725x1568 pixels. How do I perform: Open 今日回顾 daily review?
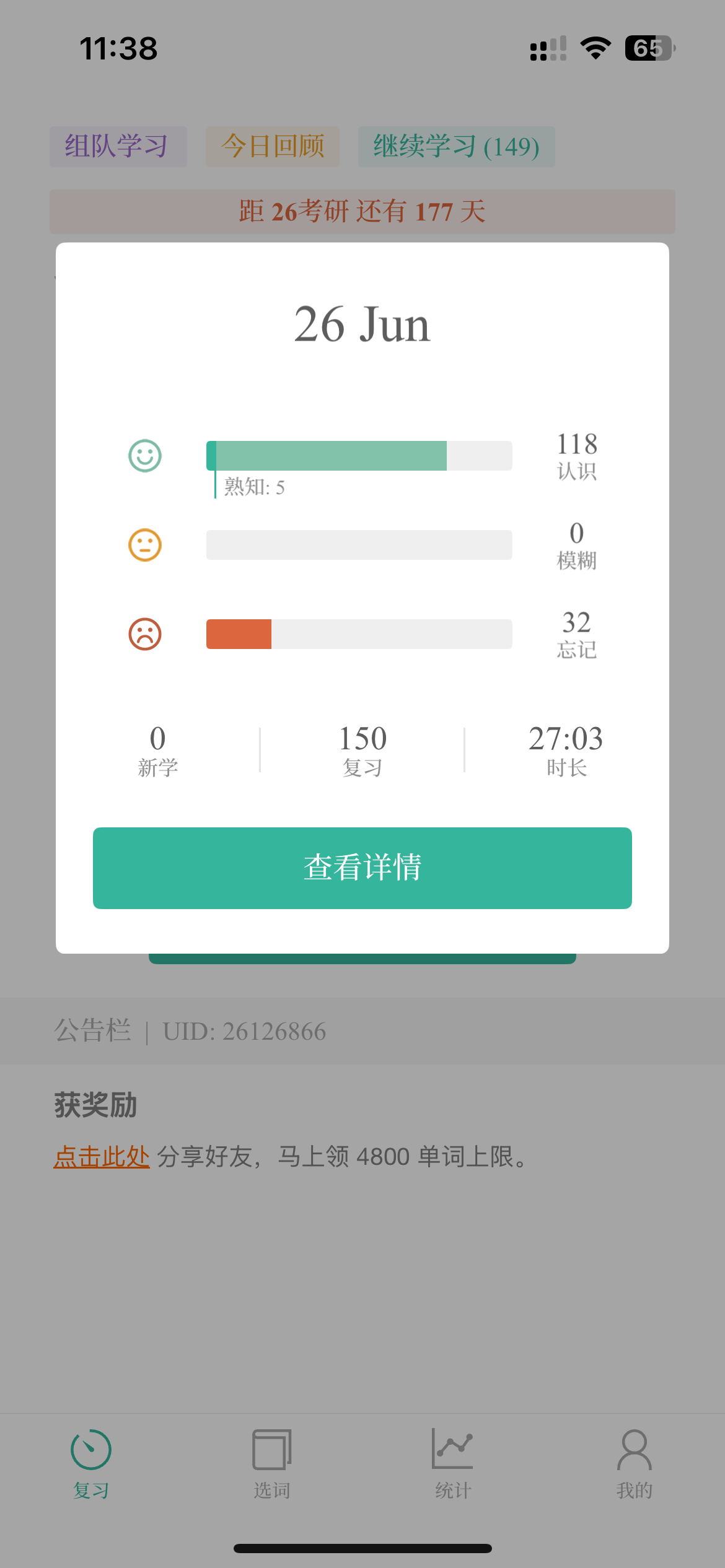point(273,147)
